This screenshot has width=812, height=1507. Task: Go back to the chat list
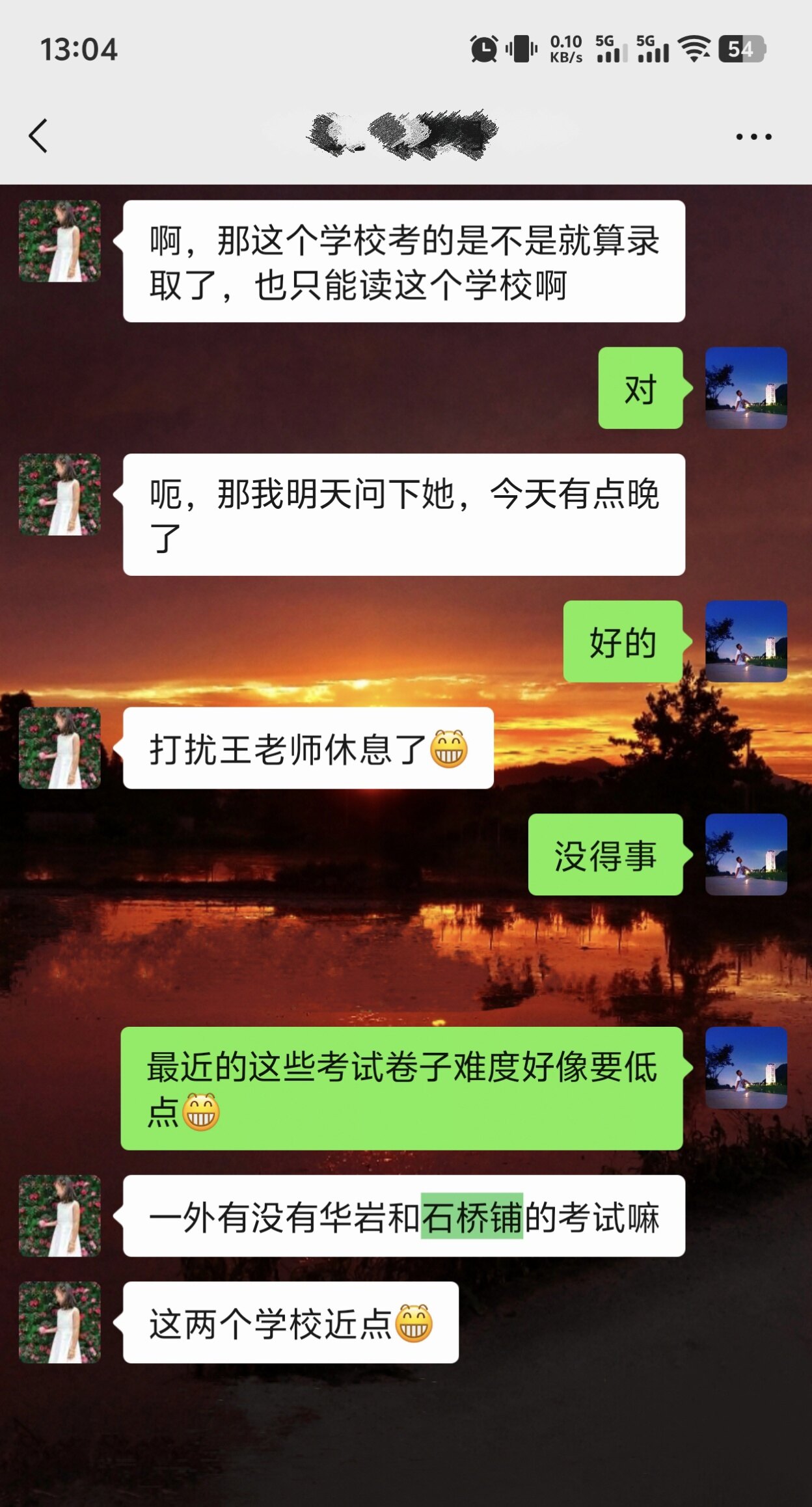(x=38, y=136)
